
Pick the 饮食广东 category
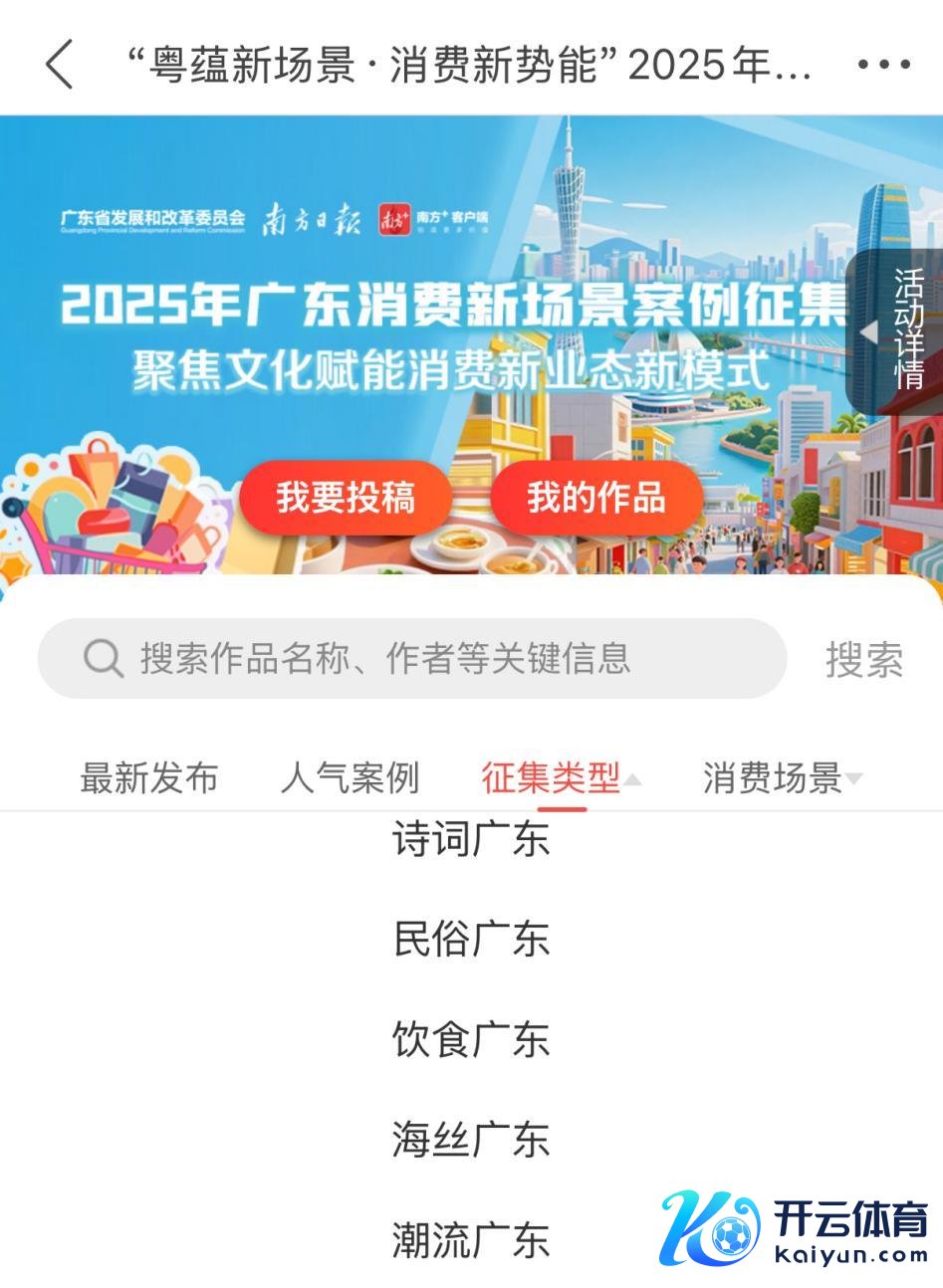(471, 1039)
